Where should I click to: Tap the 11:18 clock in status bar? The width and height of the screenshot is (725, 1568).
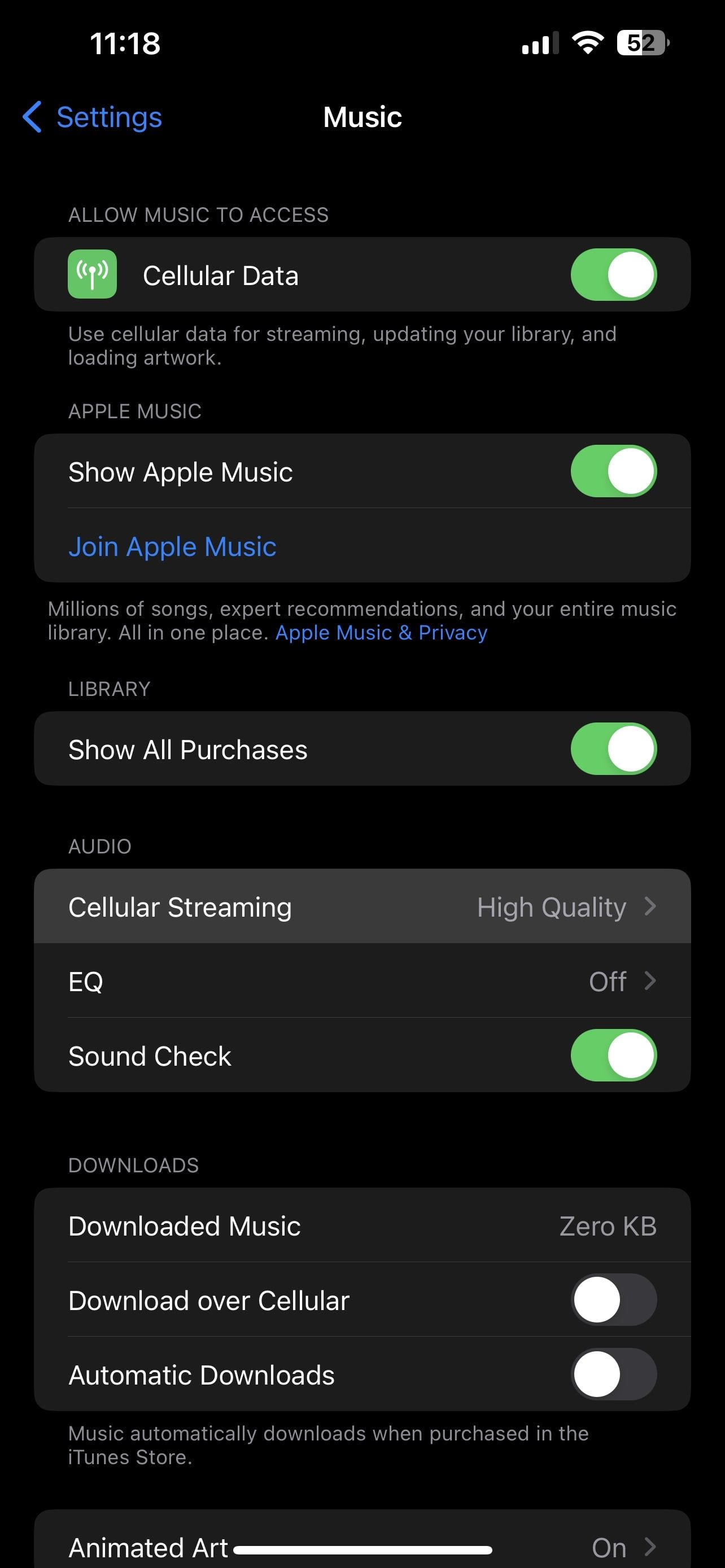tap(126, 42)
